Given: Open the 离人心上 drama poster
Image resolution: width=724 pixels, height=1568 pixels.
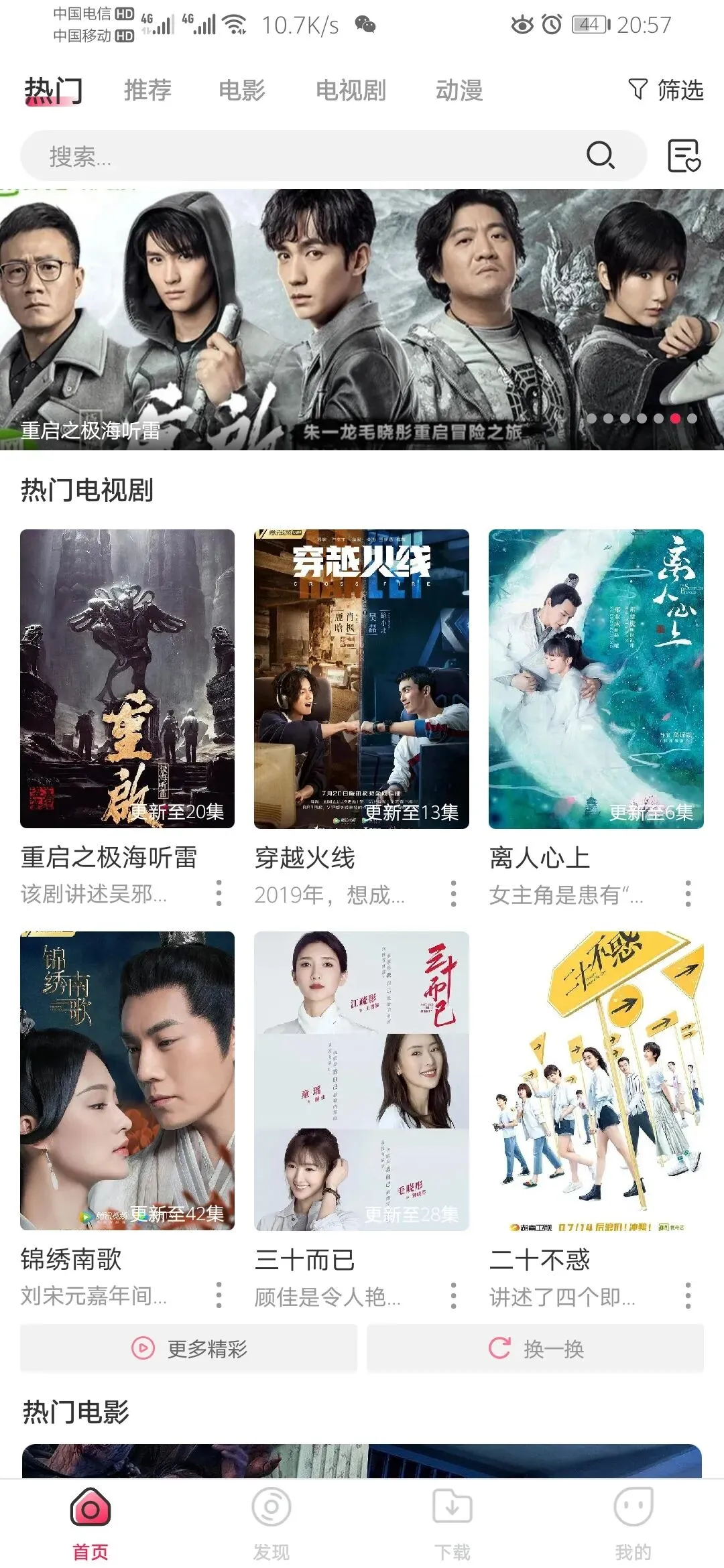Looking at the screenshot, I should 596,678.
